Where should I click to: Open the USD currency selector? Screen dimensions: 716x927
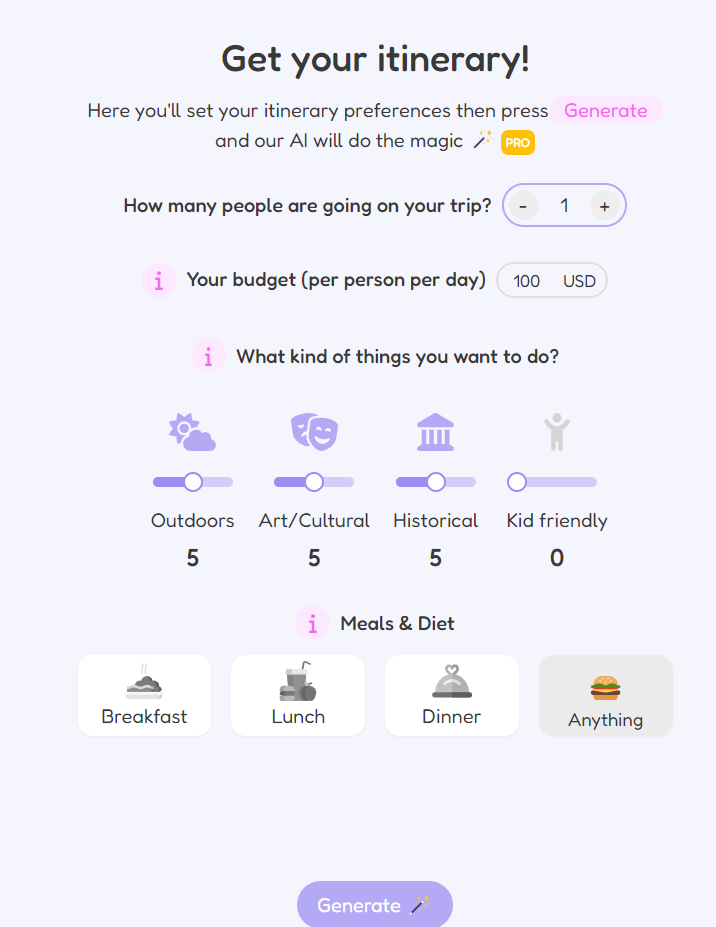point(579,281)
